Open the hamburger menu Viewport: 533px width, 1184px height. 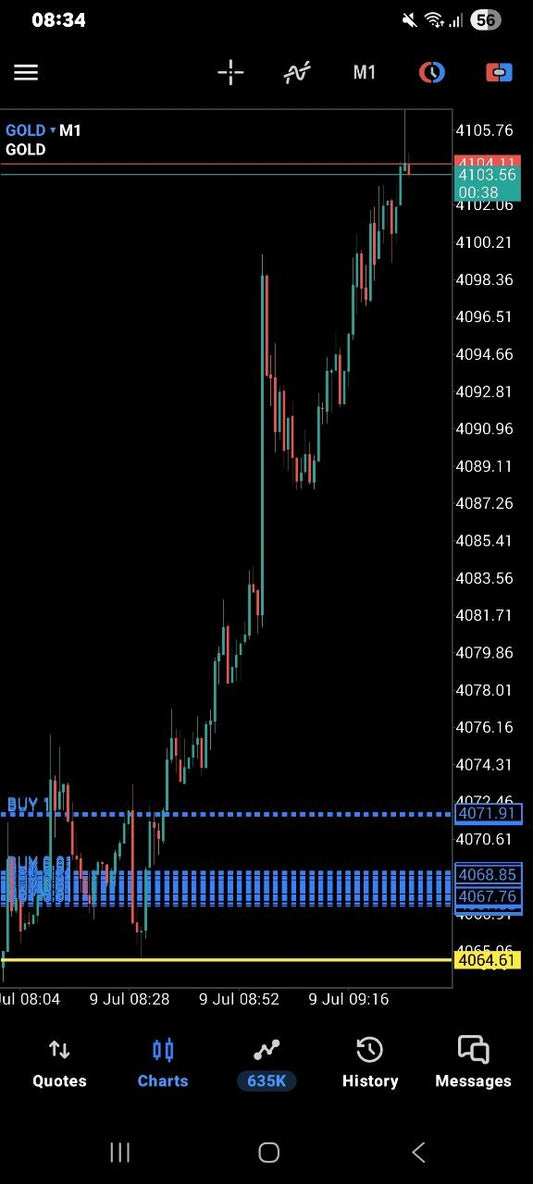coord(26,72)
